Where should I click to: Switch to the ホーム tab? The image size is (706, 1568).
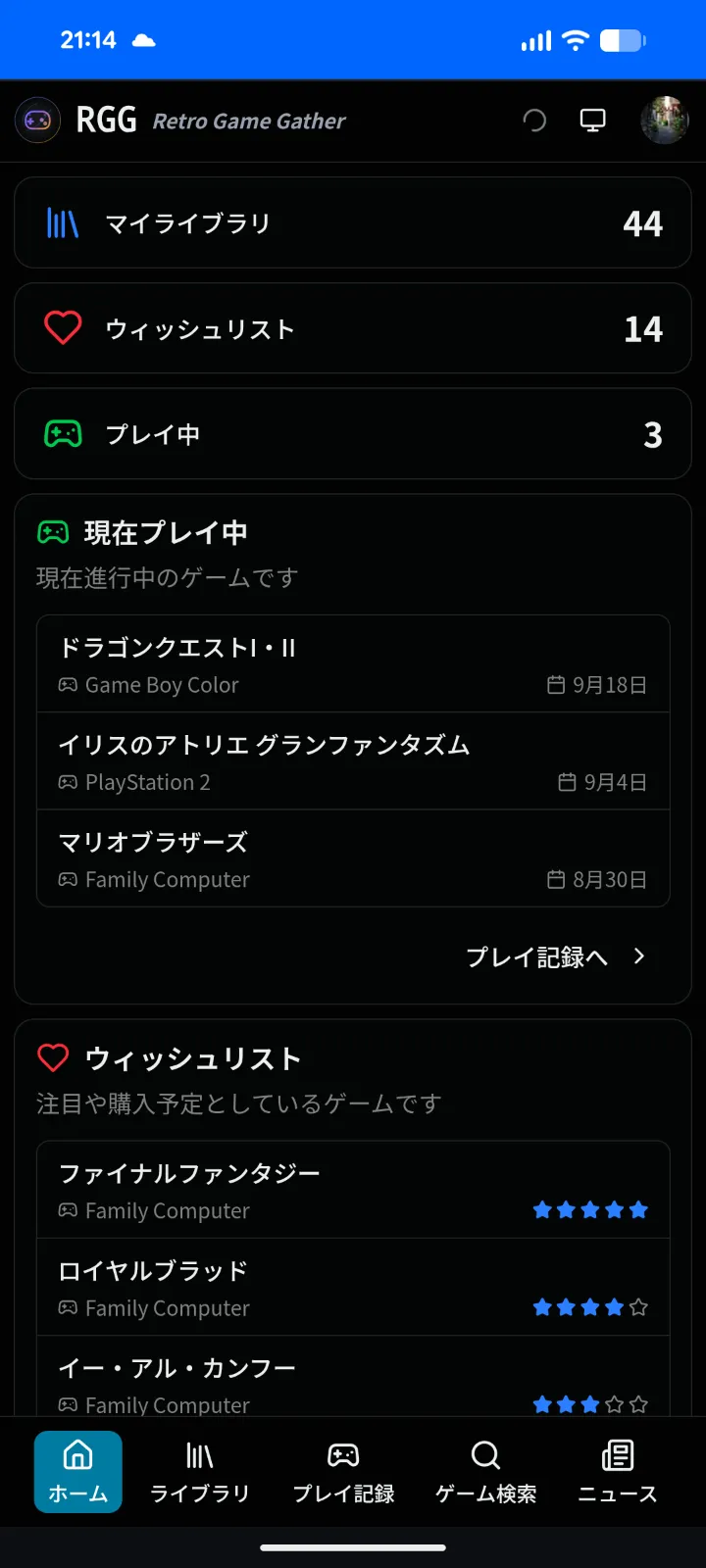78,1471
